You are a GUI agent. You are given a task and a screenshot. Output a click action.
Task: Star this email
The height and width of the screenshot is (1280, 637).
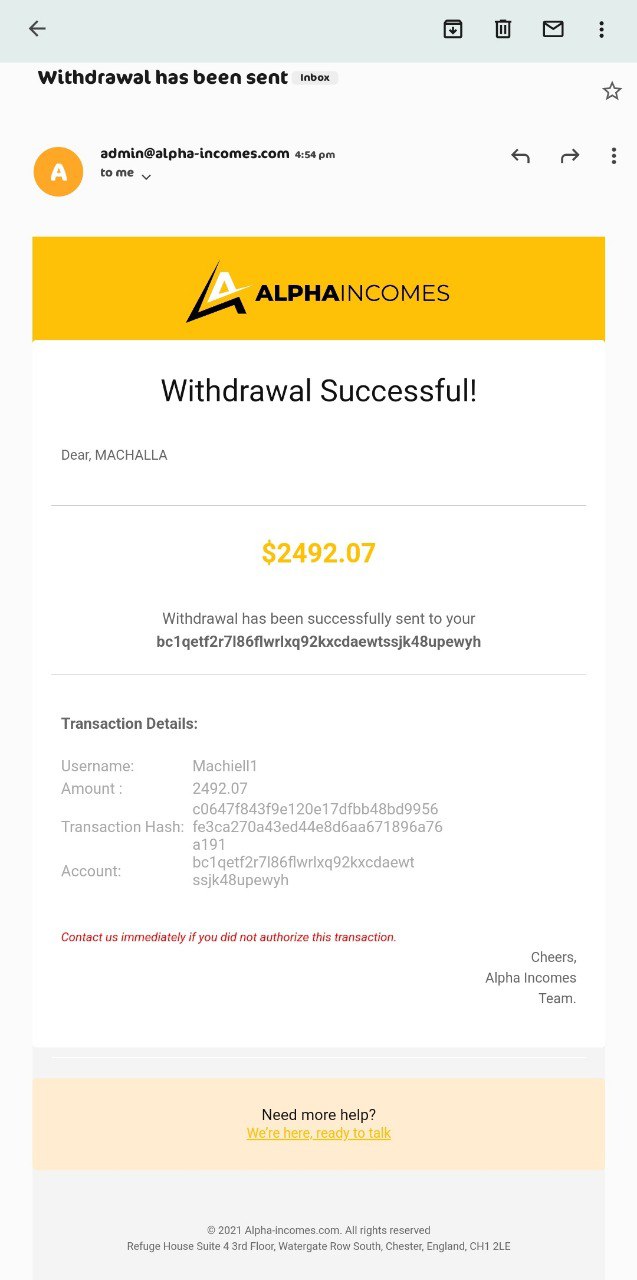(x=612, y=91)
